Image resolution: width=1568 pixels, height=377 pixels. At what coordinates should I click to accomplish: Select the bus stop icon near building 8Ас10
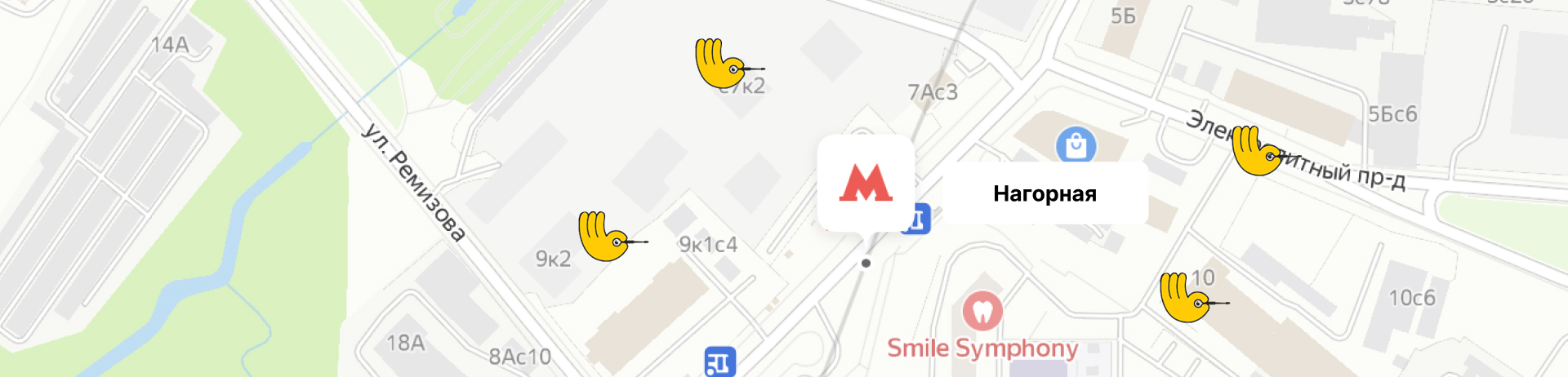pyautogui.click(x=719, y=361)
